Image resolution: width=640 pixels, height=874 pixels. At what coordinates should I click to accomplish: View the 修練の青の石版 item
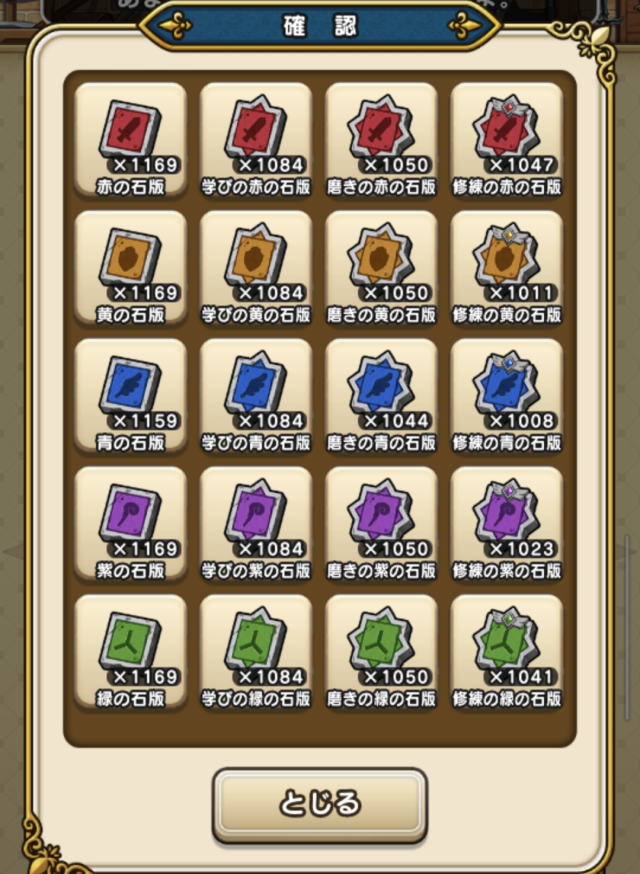coord(507,396)
